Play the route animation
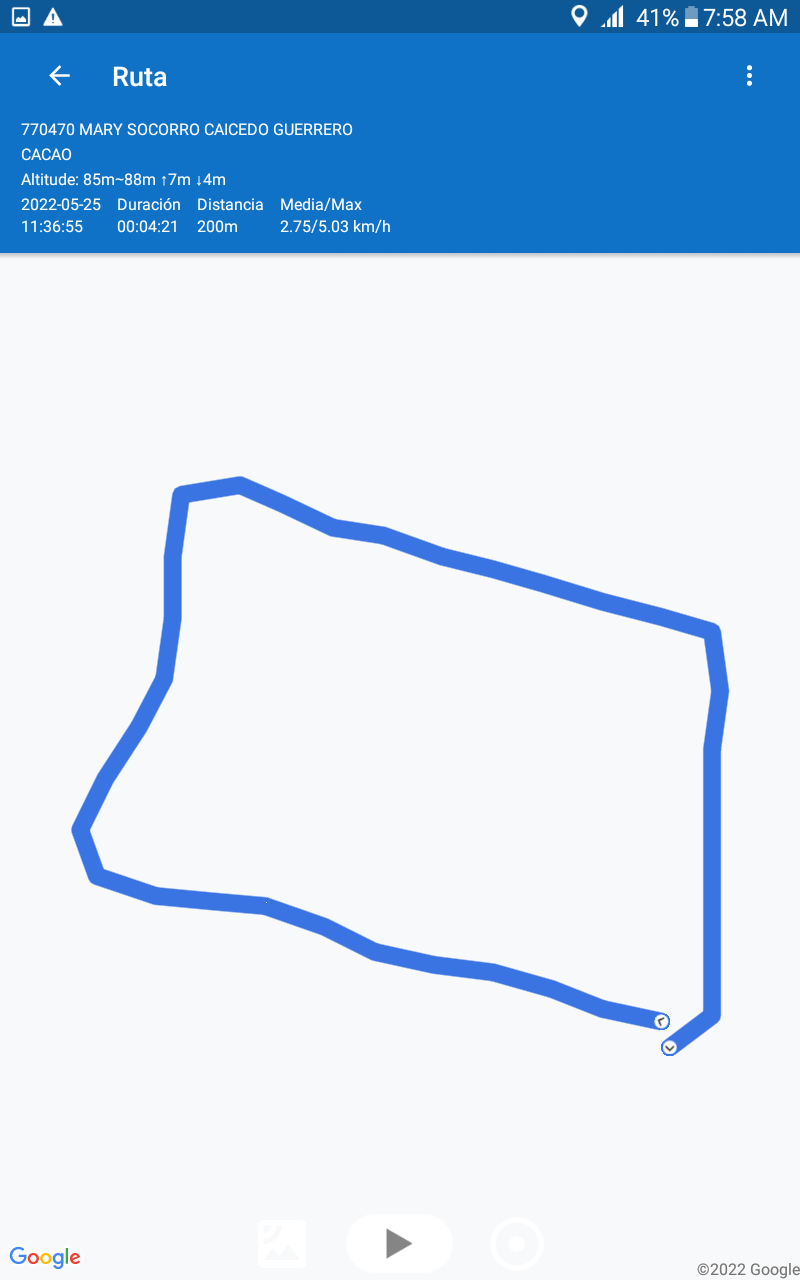 point(399,1243)
